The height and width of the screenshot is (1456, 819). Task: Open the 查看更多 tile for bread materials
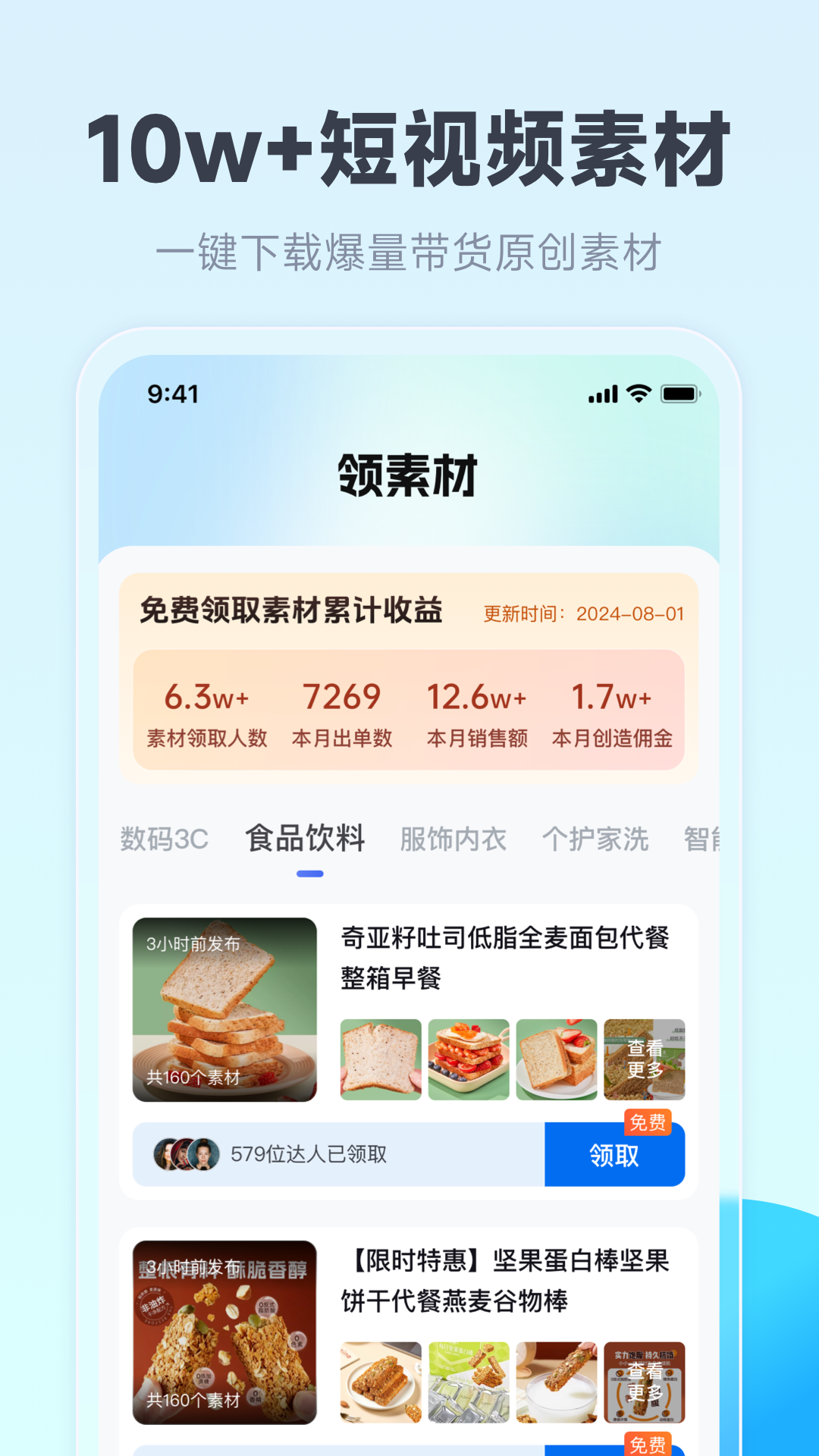point(645,1058)
